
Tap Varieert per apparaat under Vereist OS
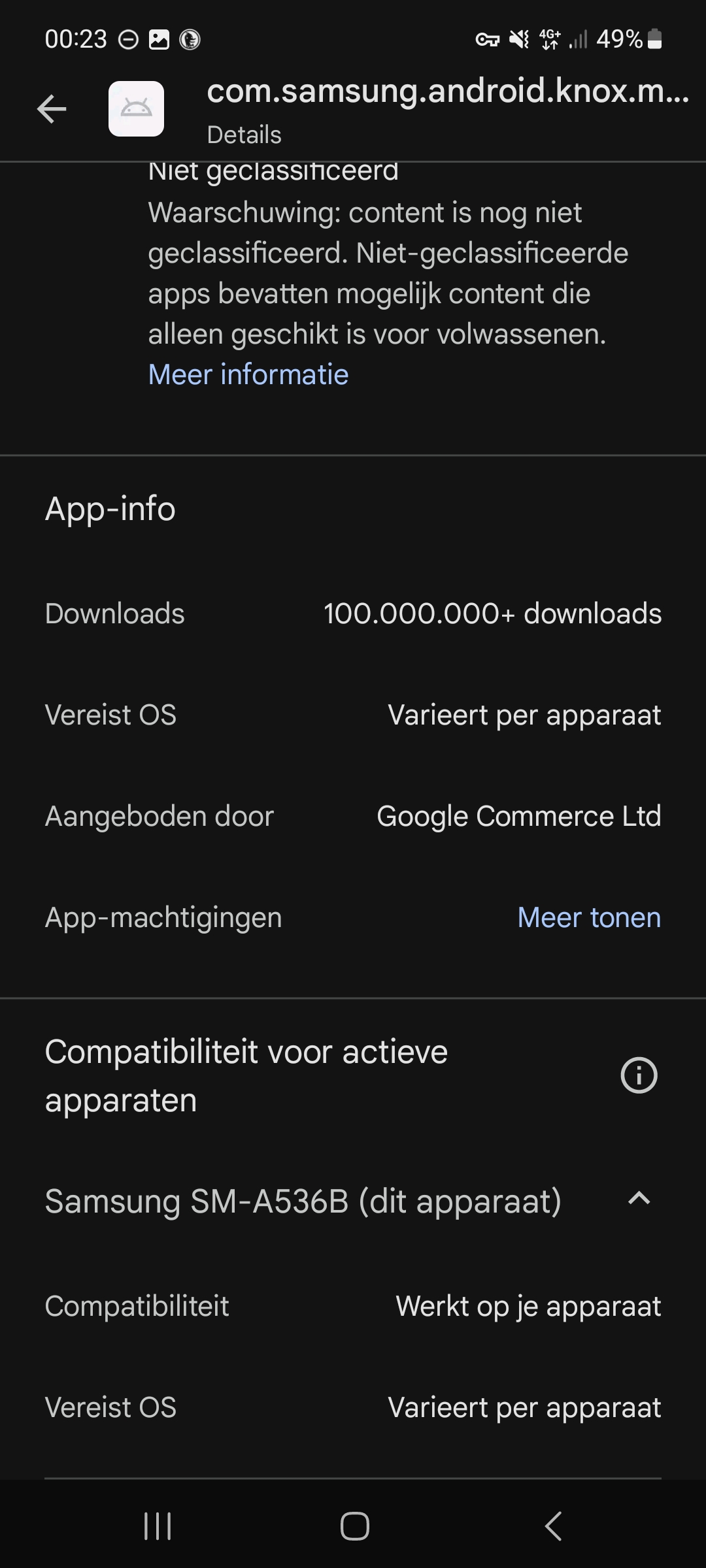(524, 715)
